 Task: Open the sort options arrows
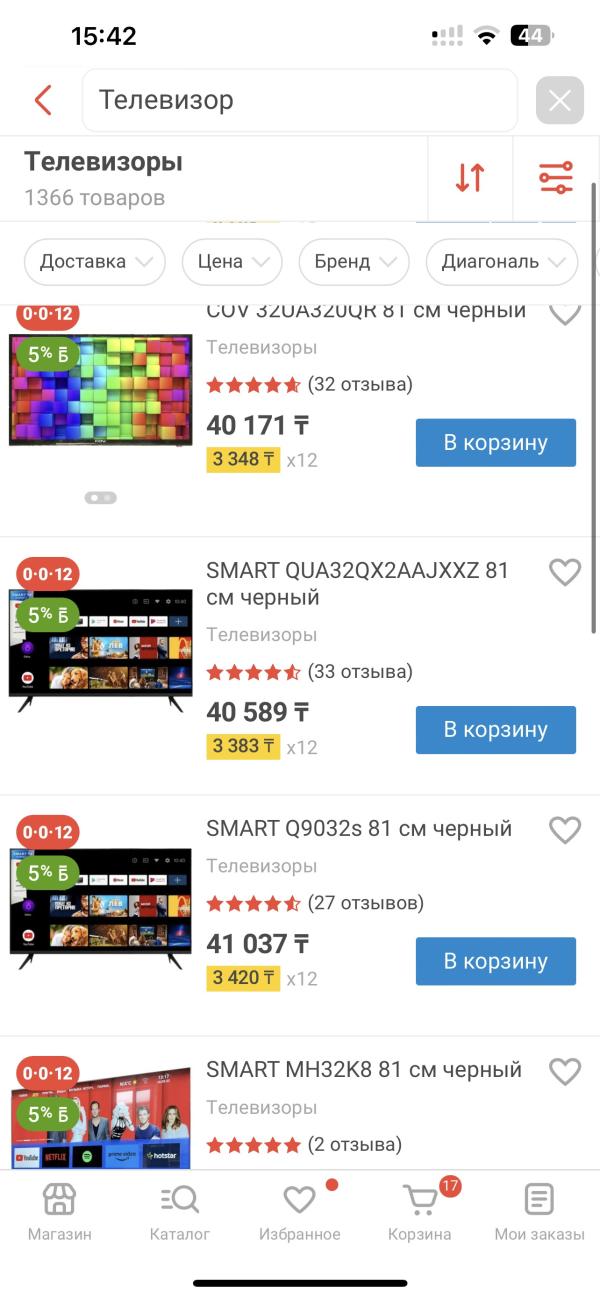pos(470,178)
